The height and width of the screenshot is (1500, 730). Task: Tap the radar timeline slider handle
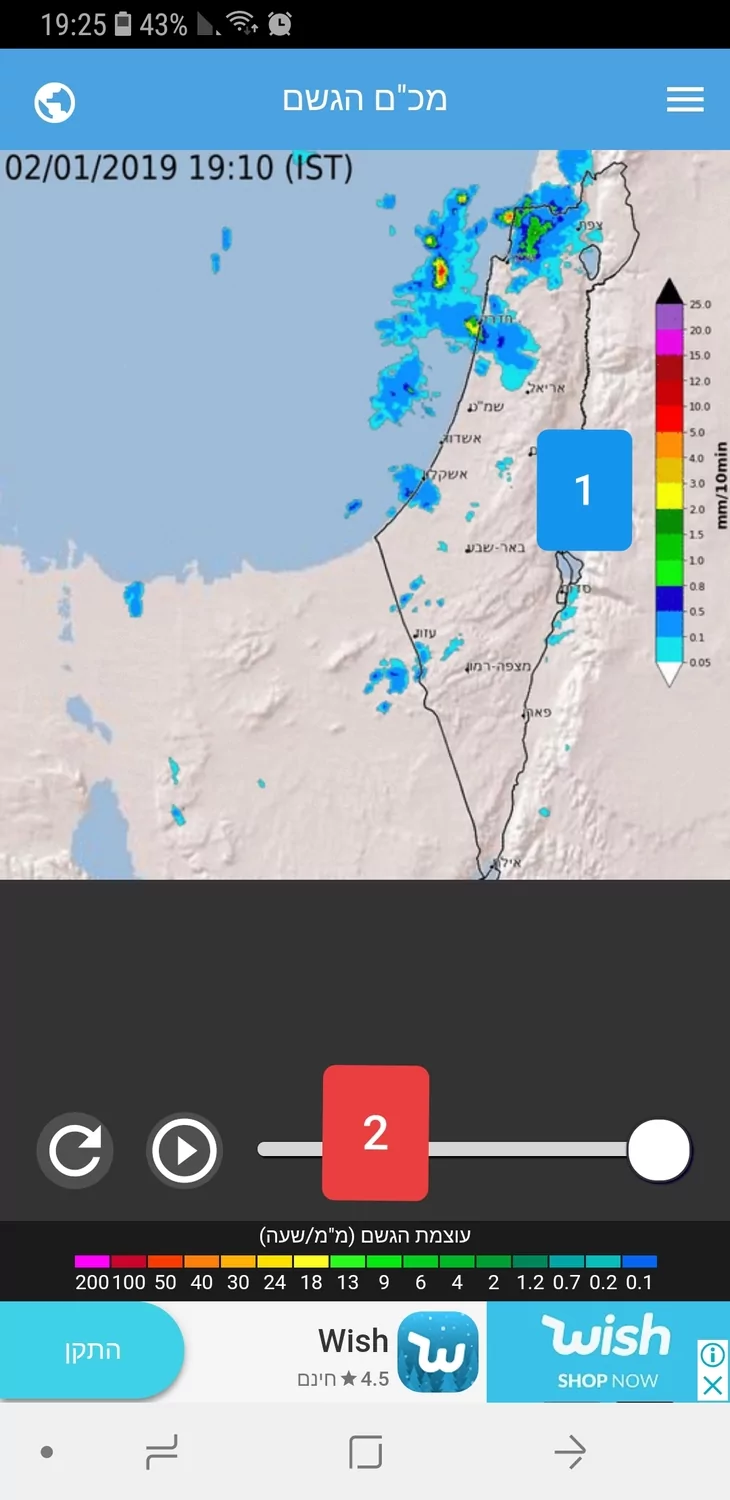659,1150
